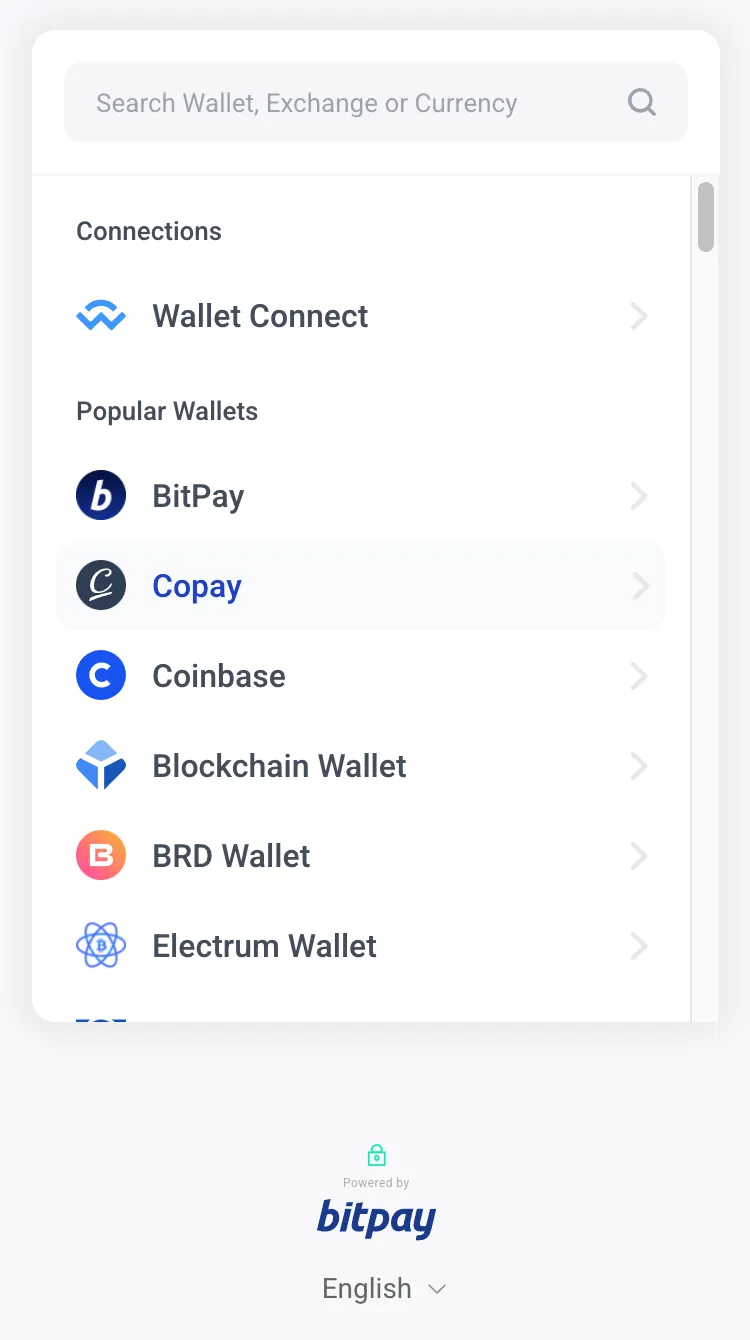Select the Wallet Connect icon

[100, 315]
